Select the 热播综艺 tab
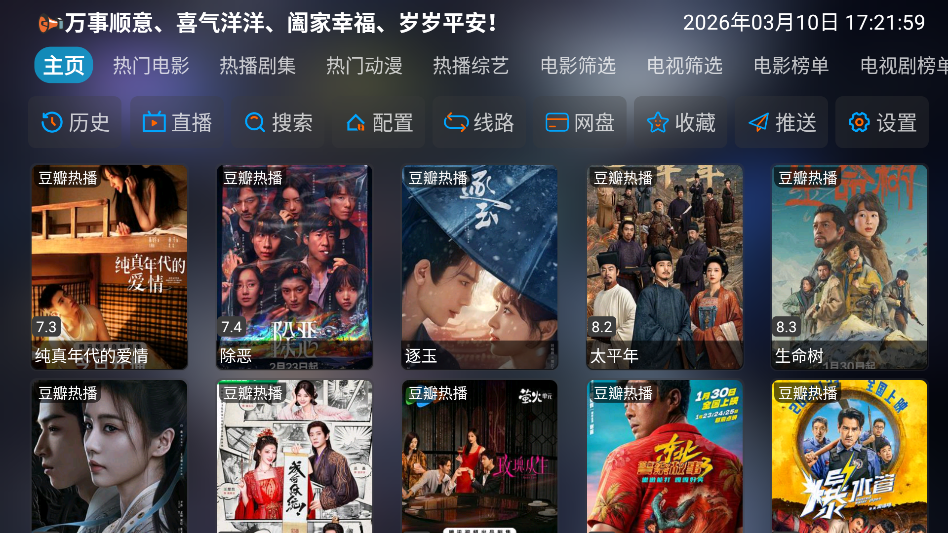Image resolution: width=948 pixels, height=533 pixels. 471,66
